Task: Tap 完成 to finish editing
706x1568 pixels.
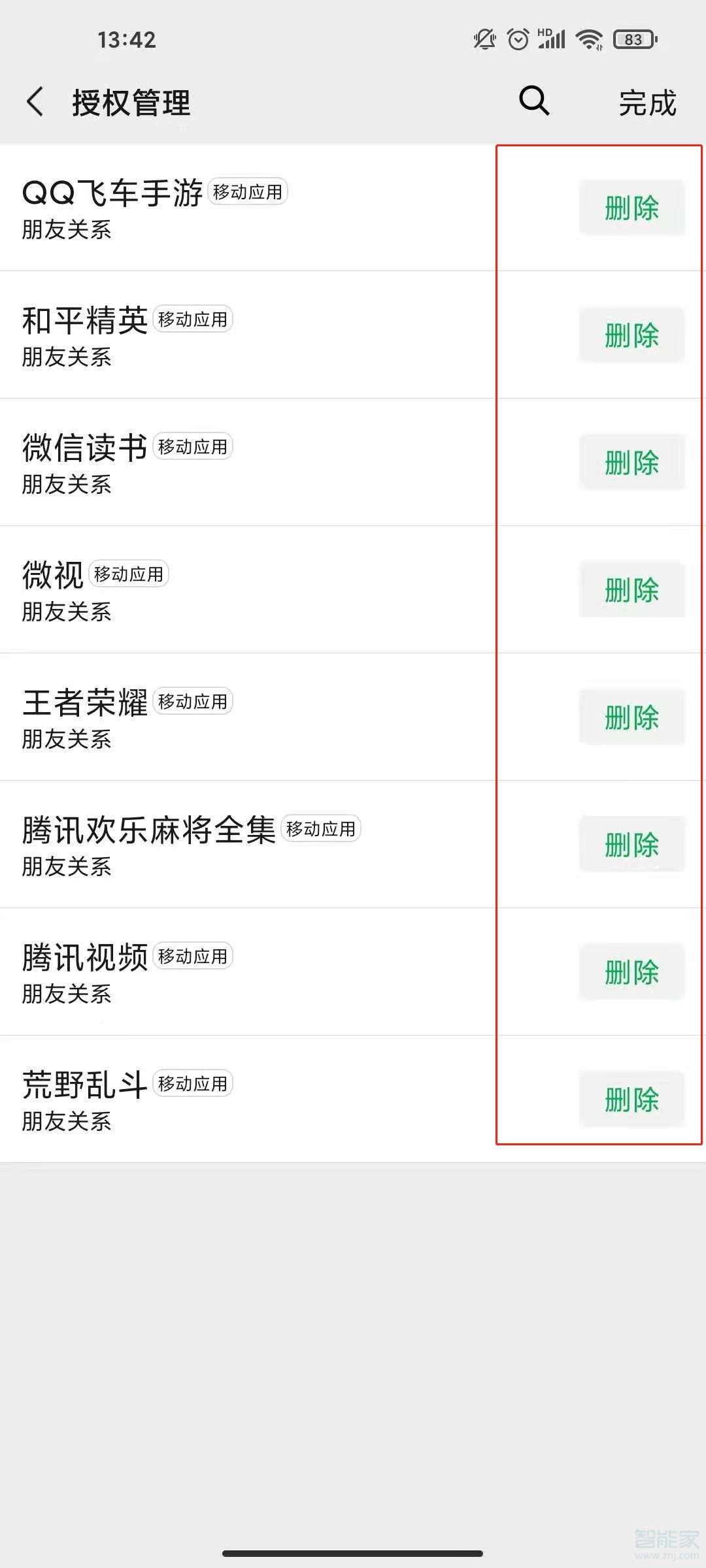Action: coord(646,103)
